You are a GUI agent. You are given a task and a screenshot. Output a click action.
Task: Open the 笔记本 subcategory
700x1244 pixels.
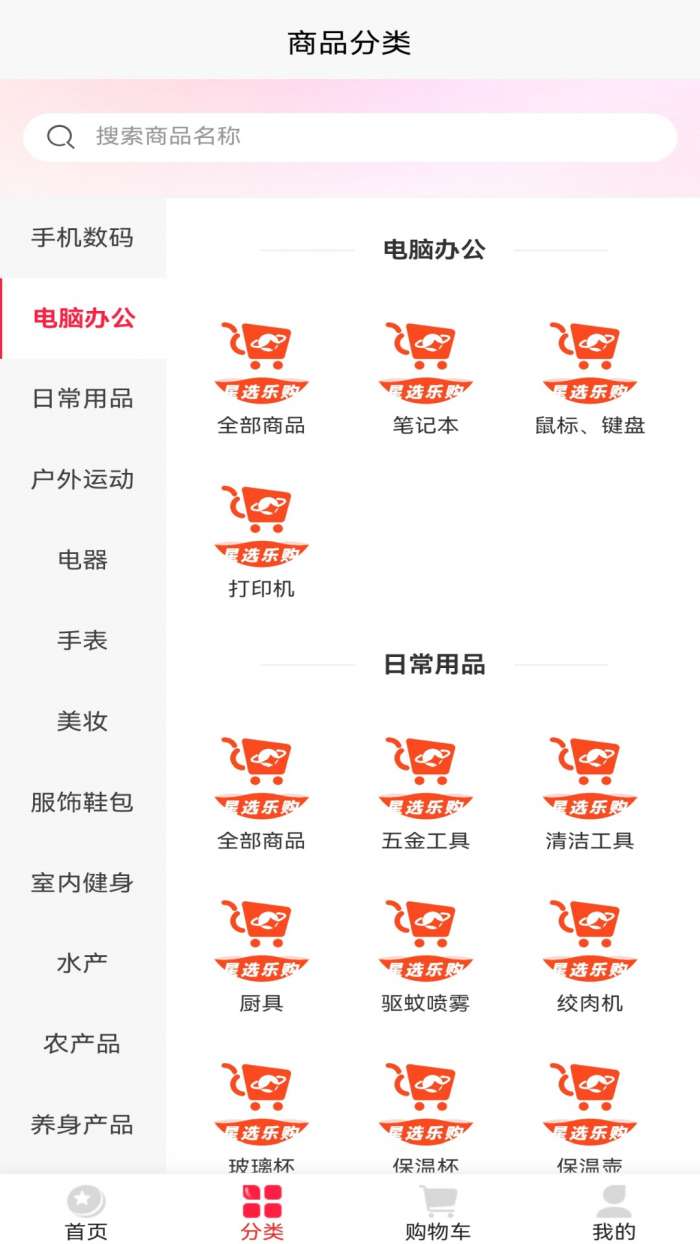(425, 377)
